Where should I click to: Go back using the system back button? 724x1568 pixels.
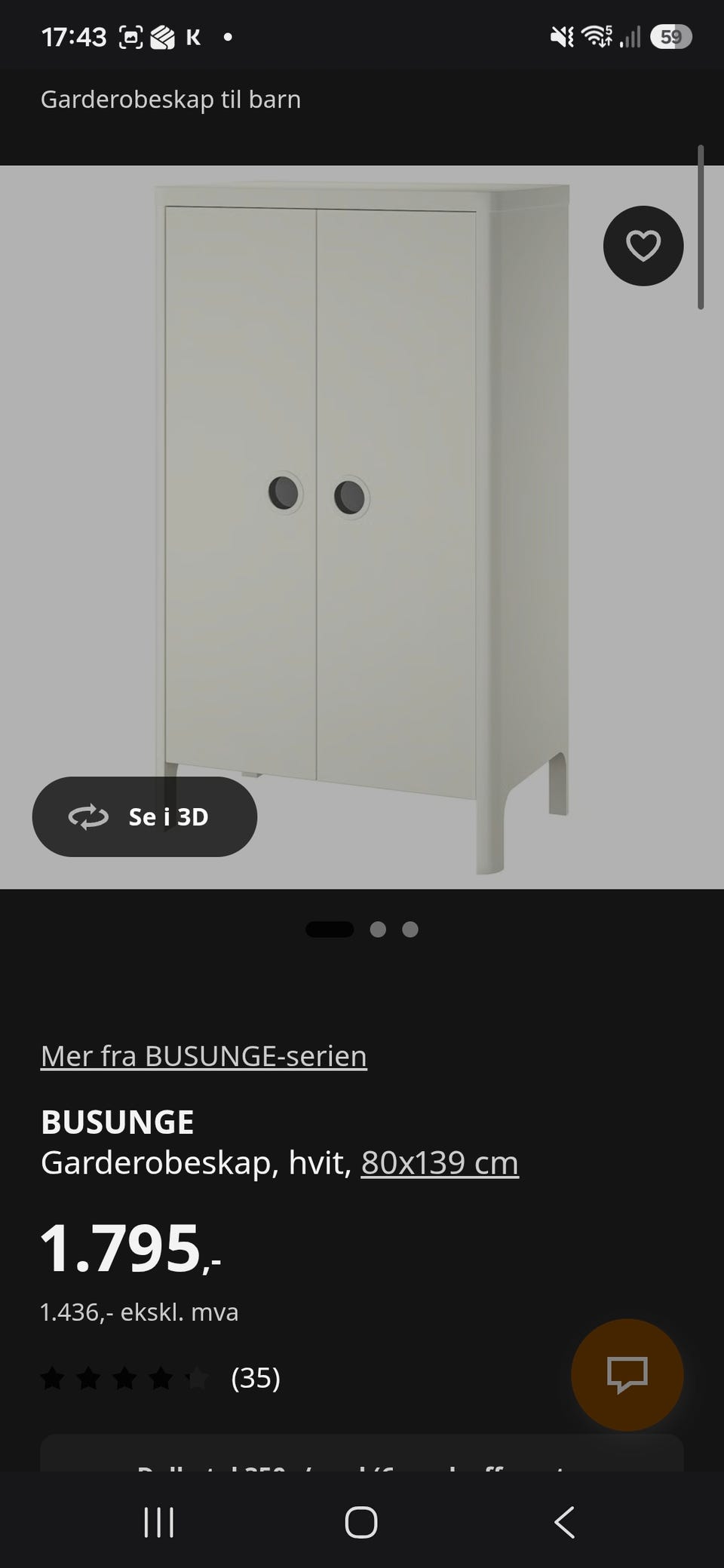tap(564, 1522)
